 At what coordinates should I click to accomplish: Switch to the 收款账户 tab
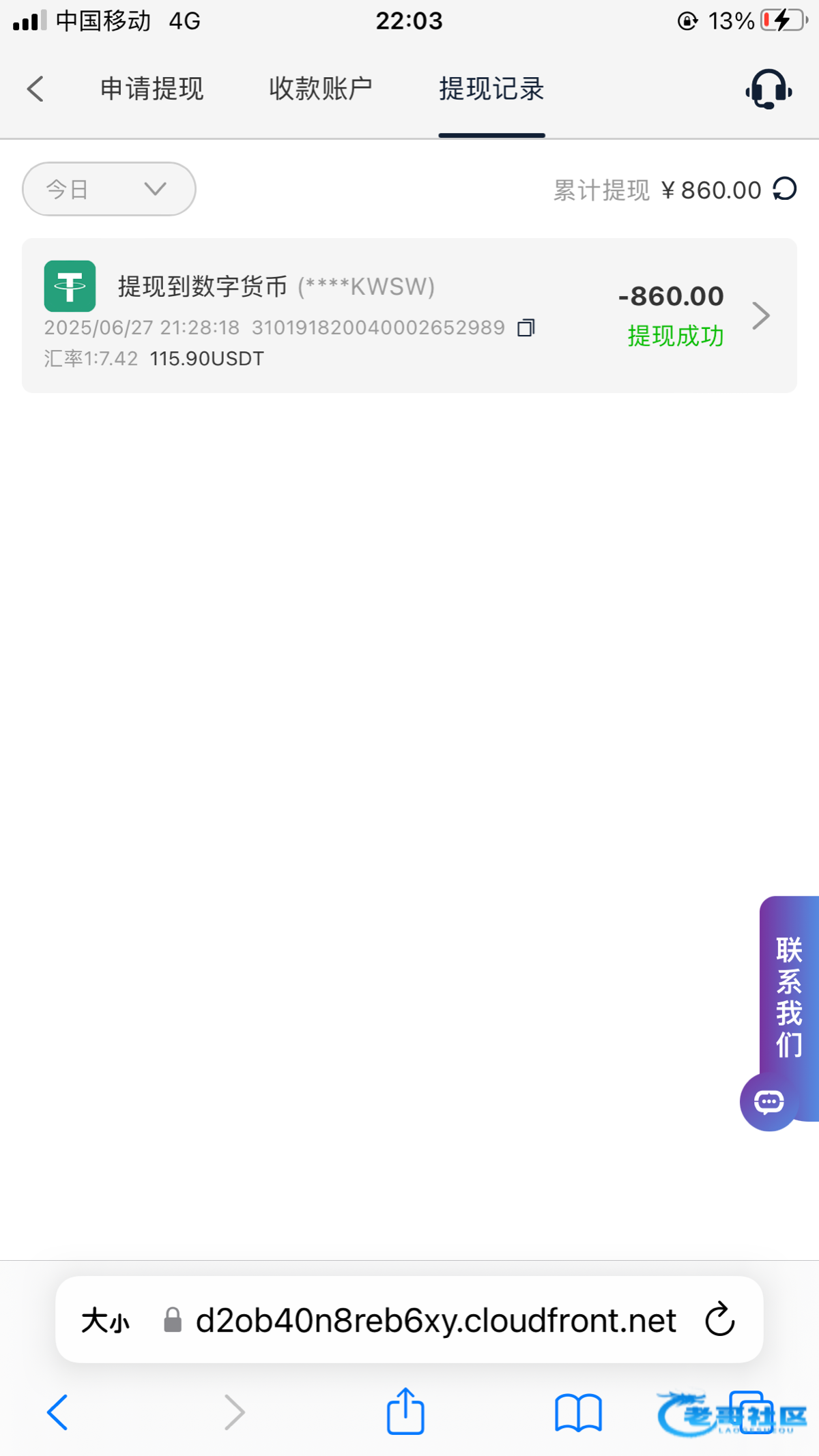click(x=321, y=89)
